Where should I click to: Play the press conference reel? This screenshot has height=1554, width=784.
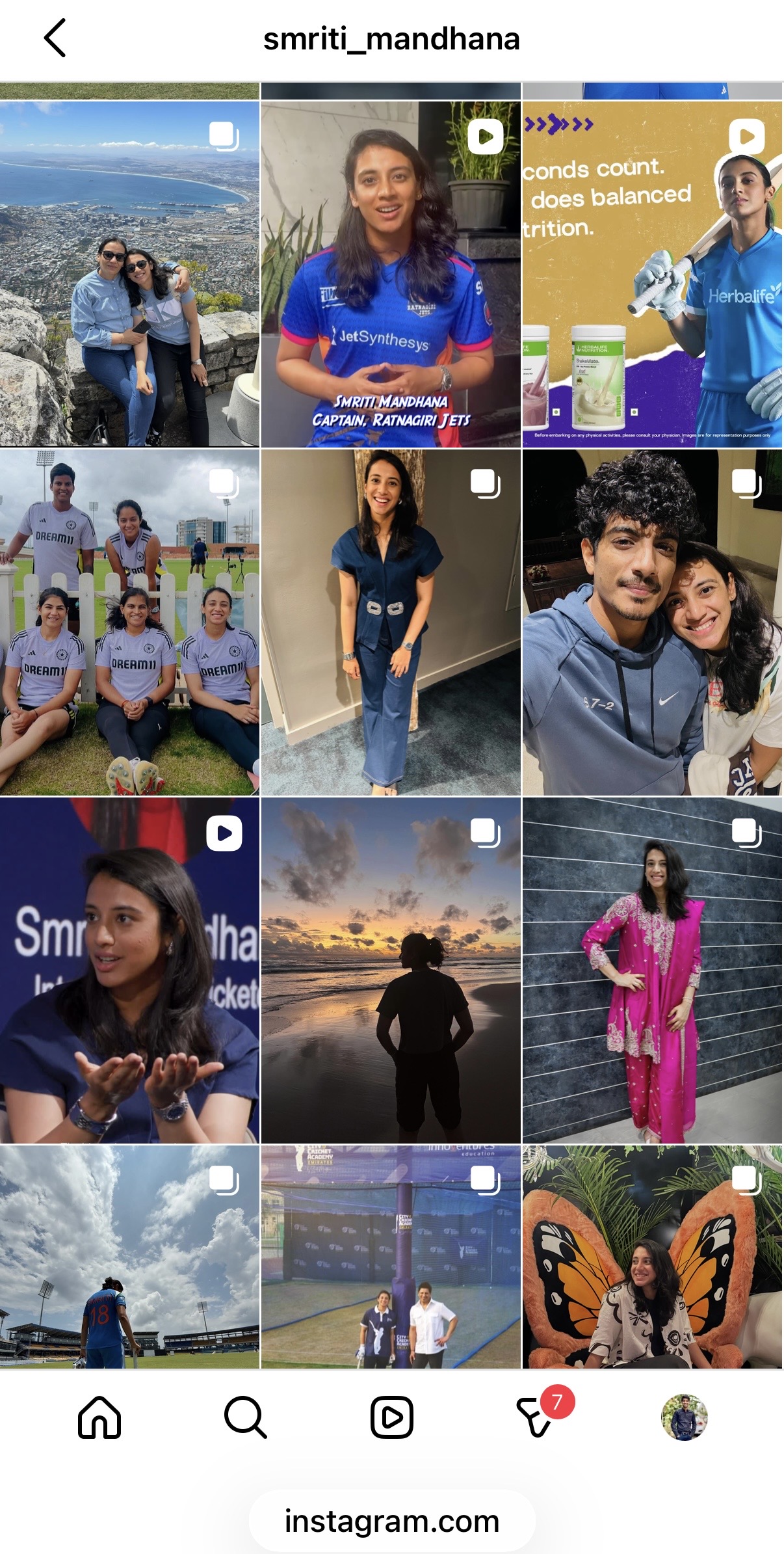[x=129, y=971]
